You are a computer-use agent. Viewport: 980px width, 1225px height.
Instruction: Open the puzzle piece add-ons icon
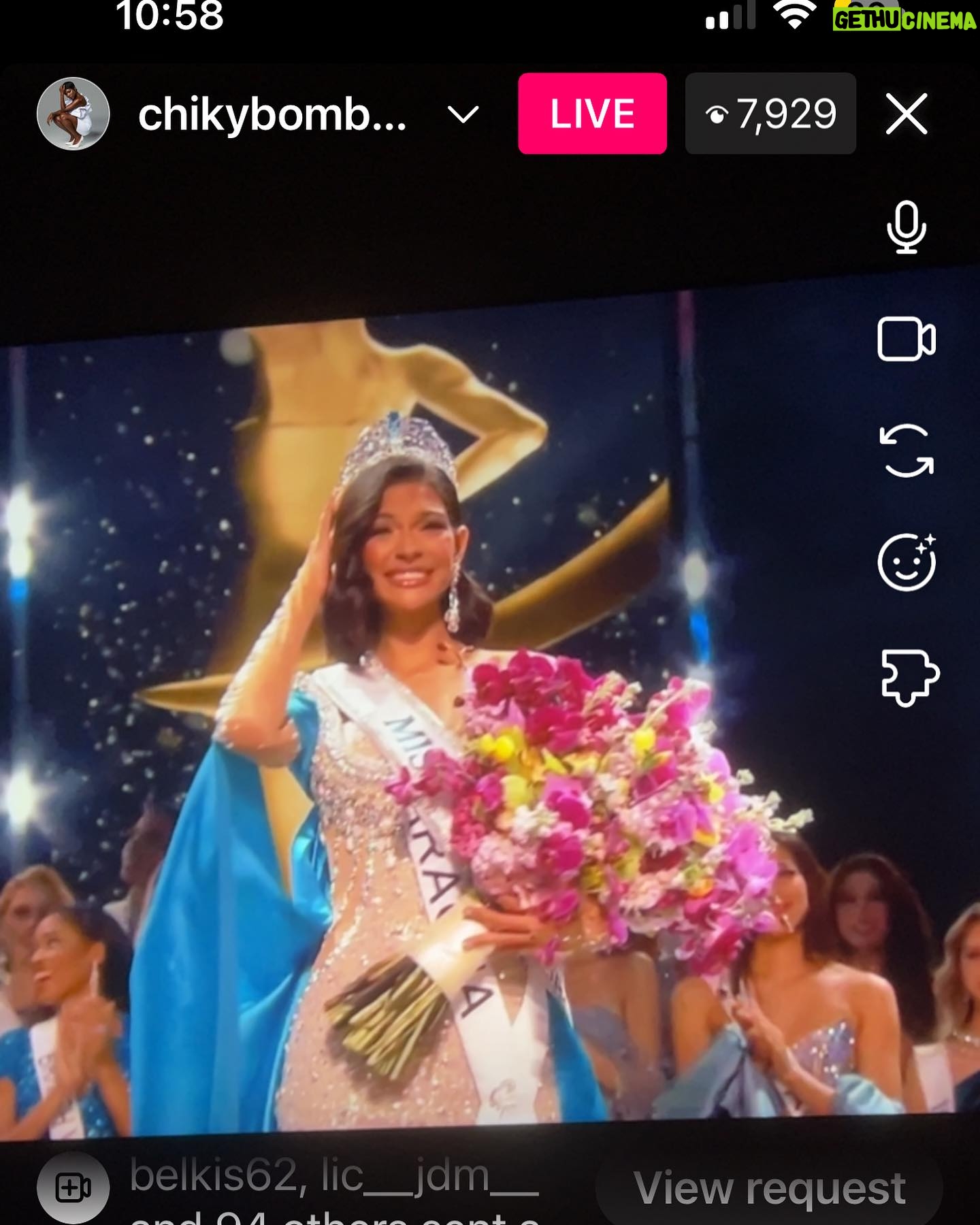point(909,677)
